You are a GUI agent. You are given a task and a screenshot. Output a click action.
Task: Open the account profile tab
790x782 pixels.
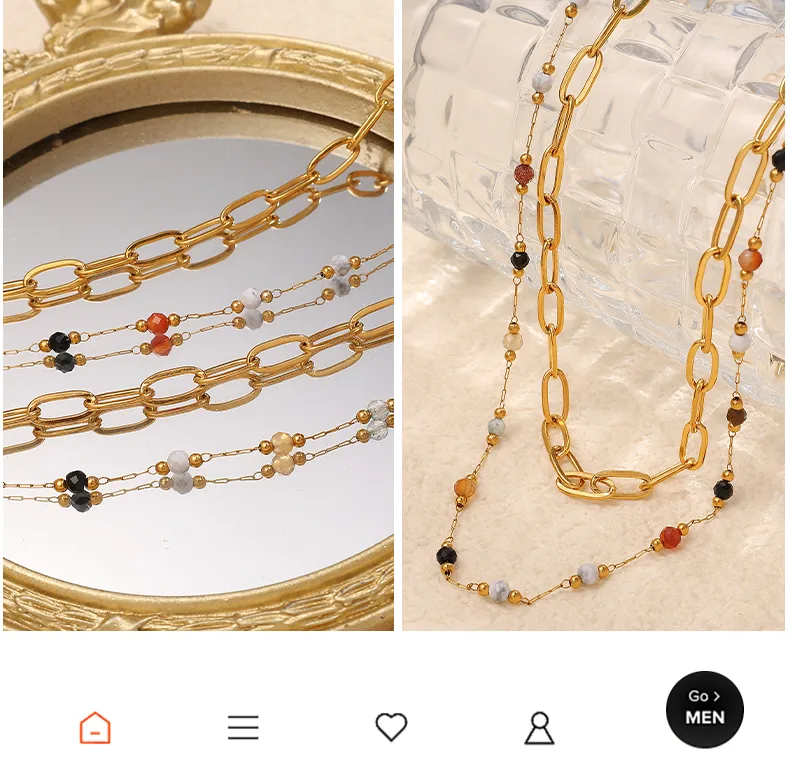(x=539, y=727)
